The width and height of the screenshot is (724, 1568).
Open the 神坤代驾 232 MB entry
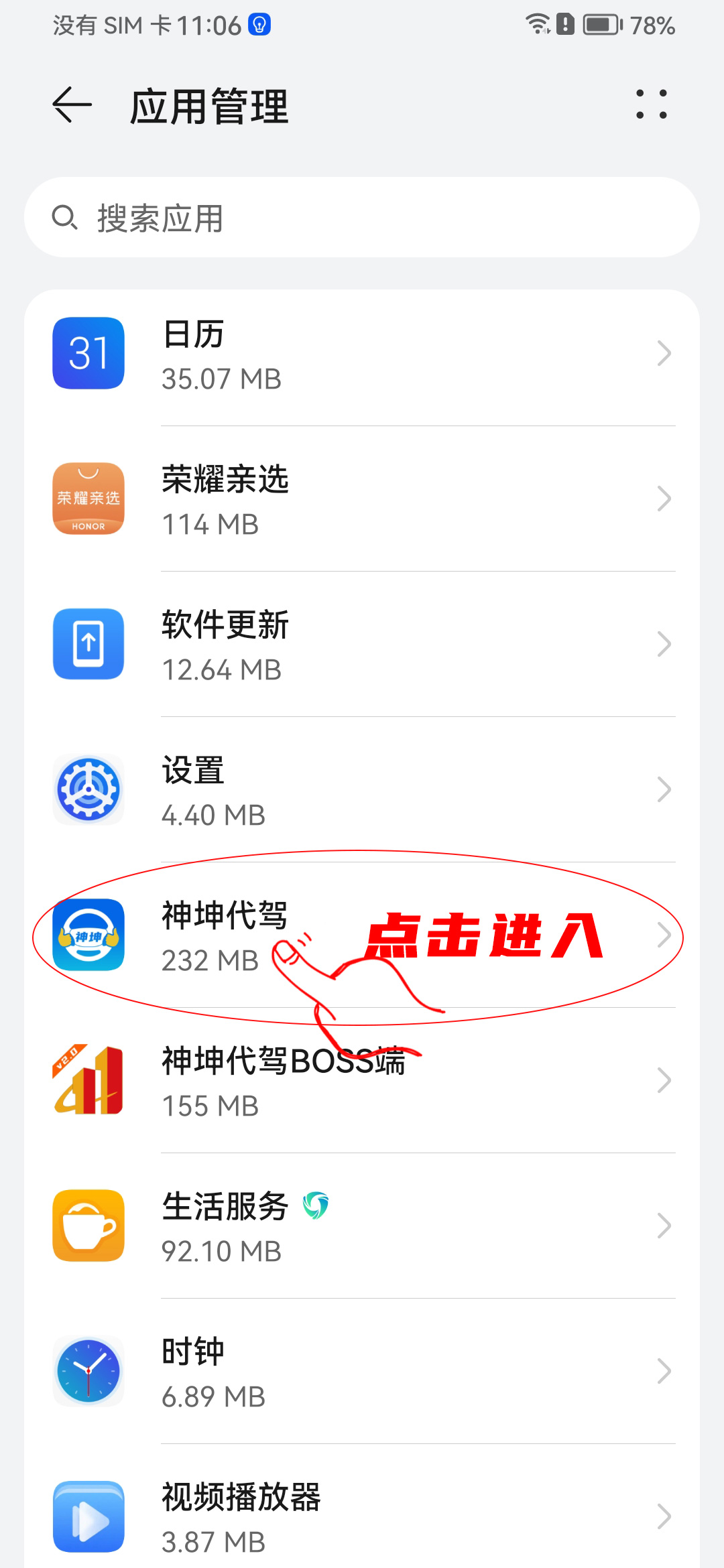(x=362, y=935)
